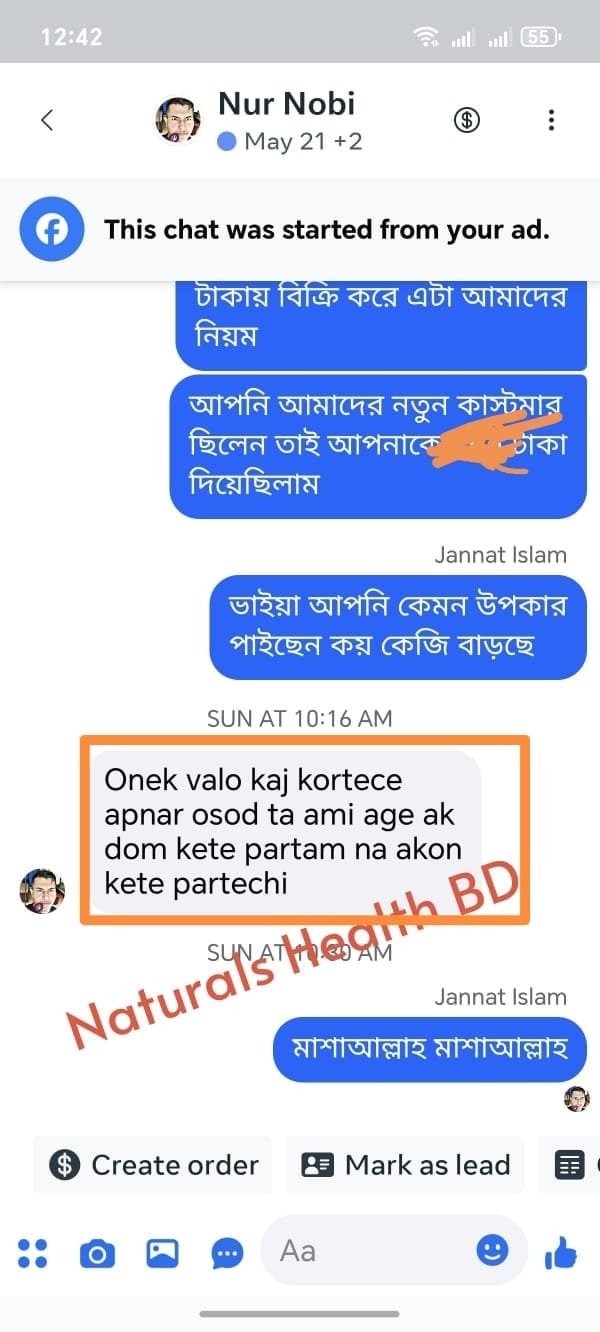Send a thumbs-up like
Viewport: 600px width, 1332px height.
[x=562, y=1252]
